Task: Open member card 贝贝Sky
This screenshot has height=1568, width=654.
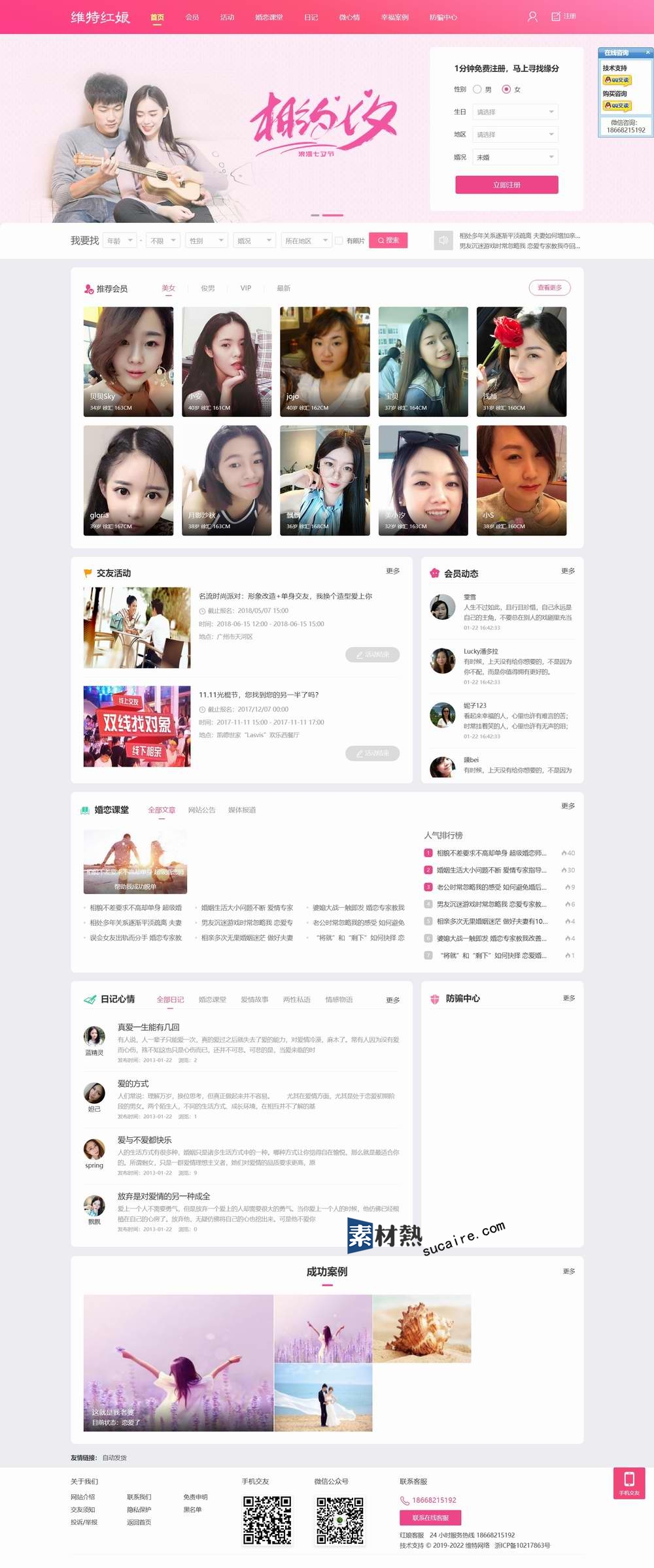Action: [128, 361]
